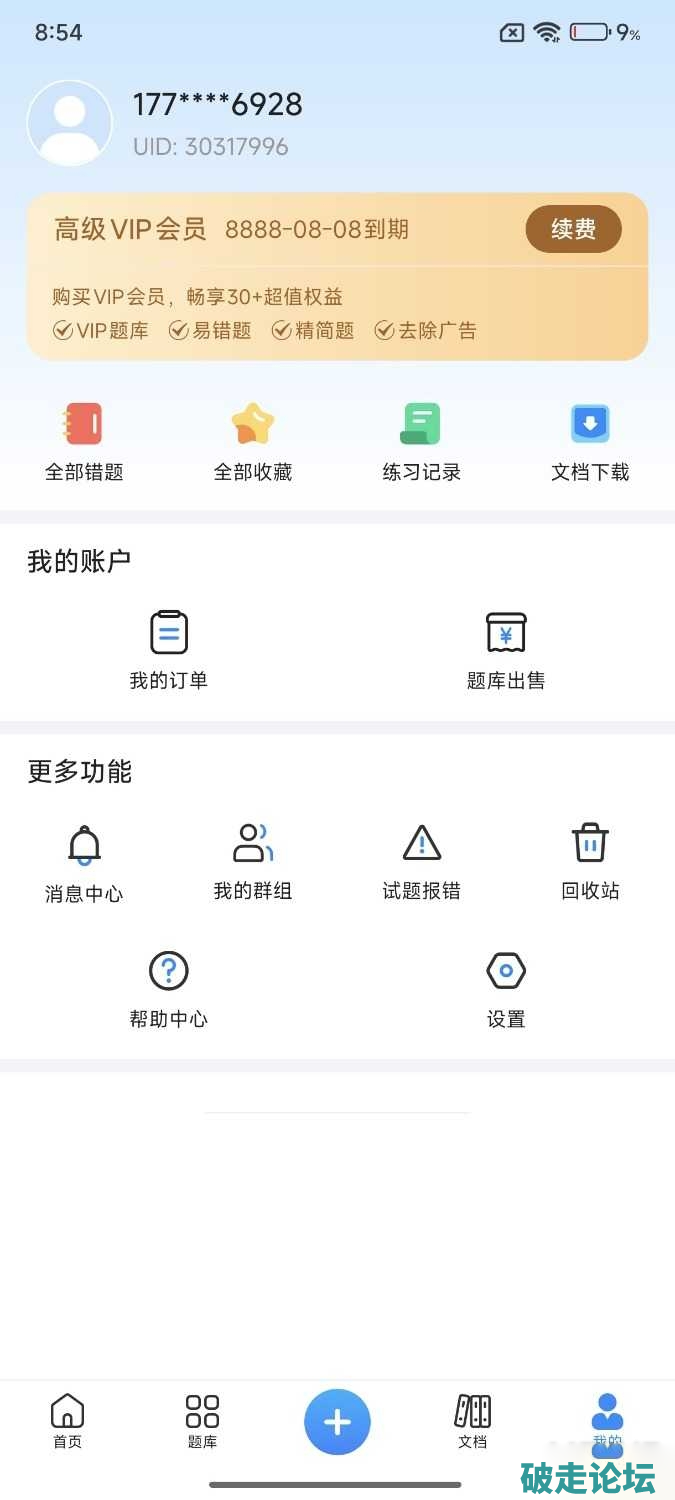Open the 回收站 recycle bin
Screen dimensions: 675x1500
coord(590,862)
